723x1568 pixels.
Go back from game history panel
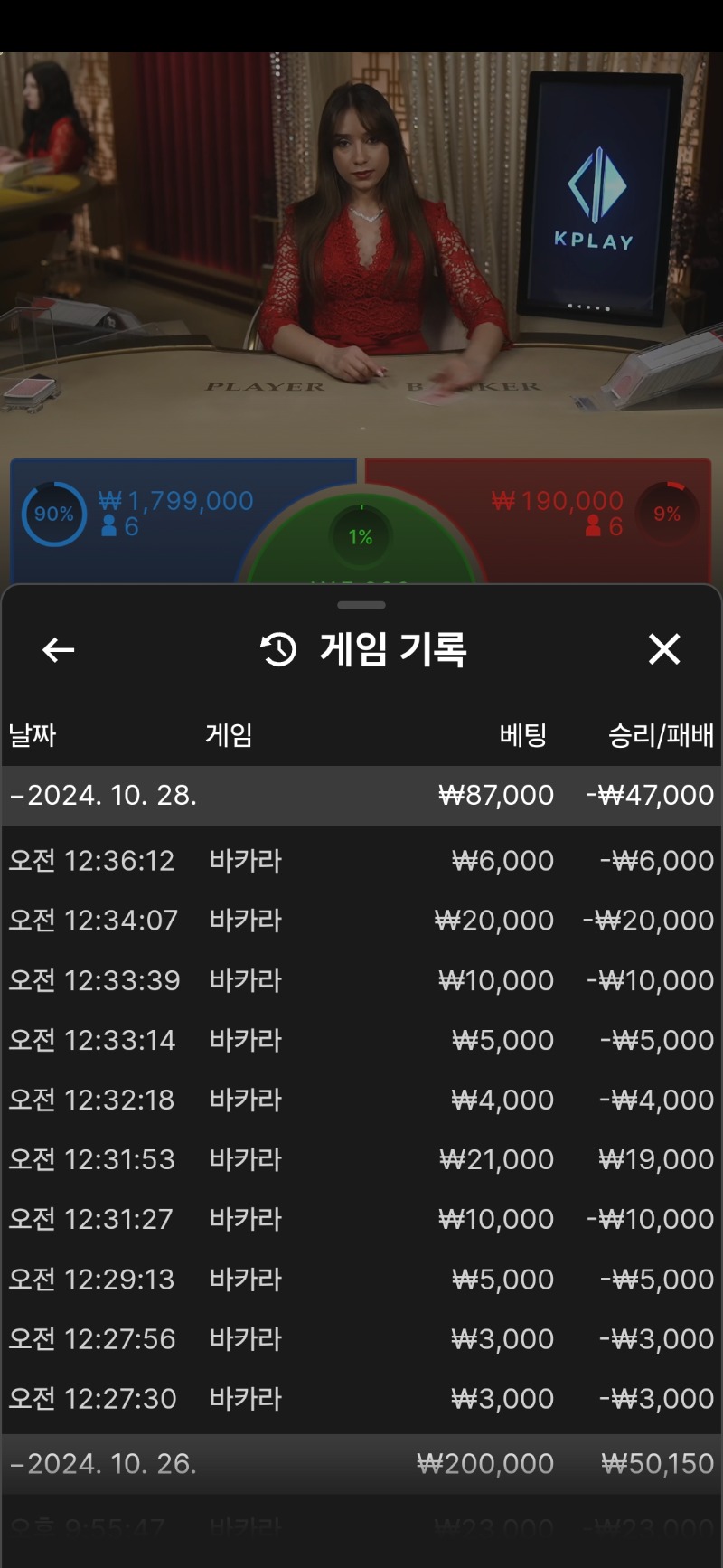tap(59, 649)
